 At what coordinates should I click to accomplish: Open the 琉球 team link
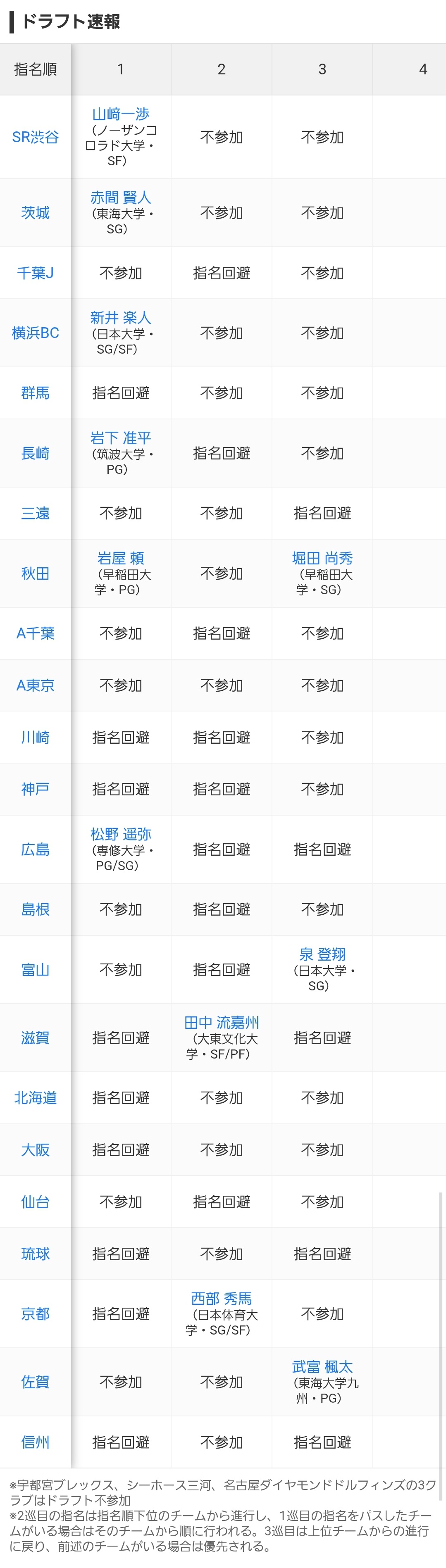pyautogui.click(x=35, y=1254)
